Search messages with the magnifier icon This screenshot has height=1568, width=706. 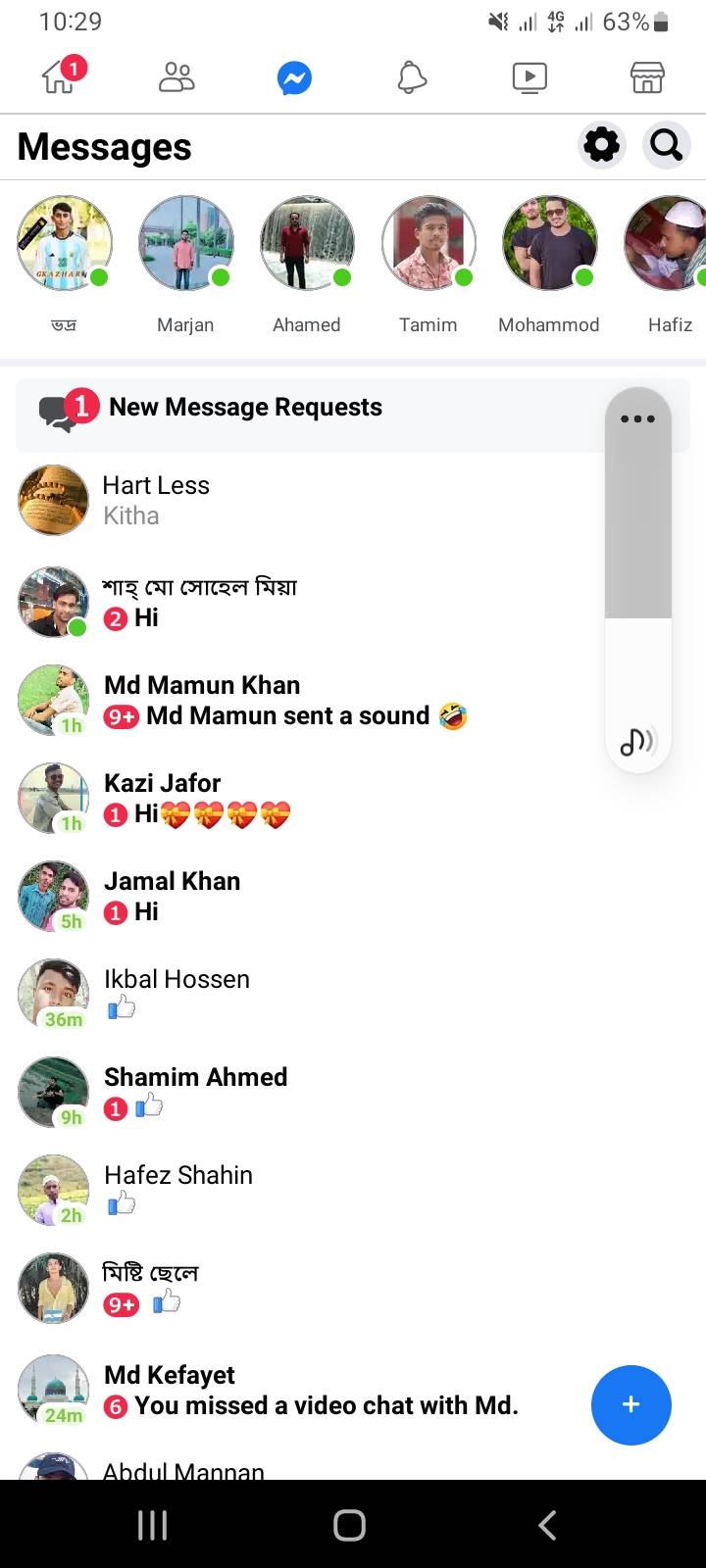pos(666,146)
